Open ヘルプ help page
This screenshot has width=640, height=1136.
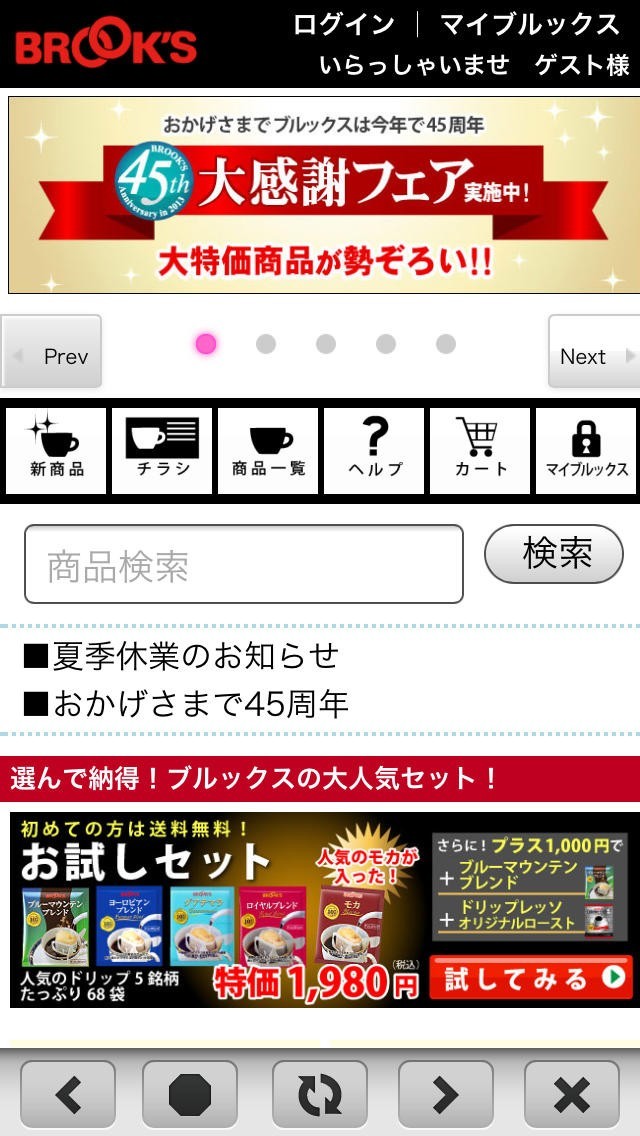tap(374, 451)
